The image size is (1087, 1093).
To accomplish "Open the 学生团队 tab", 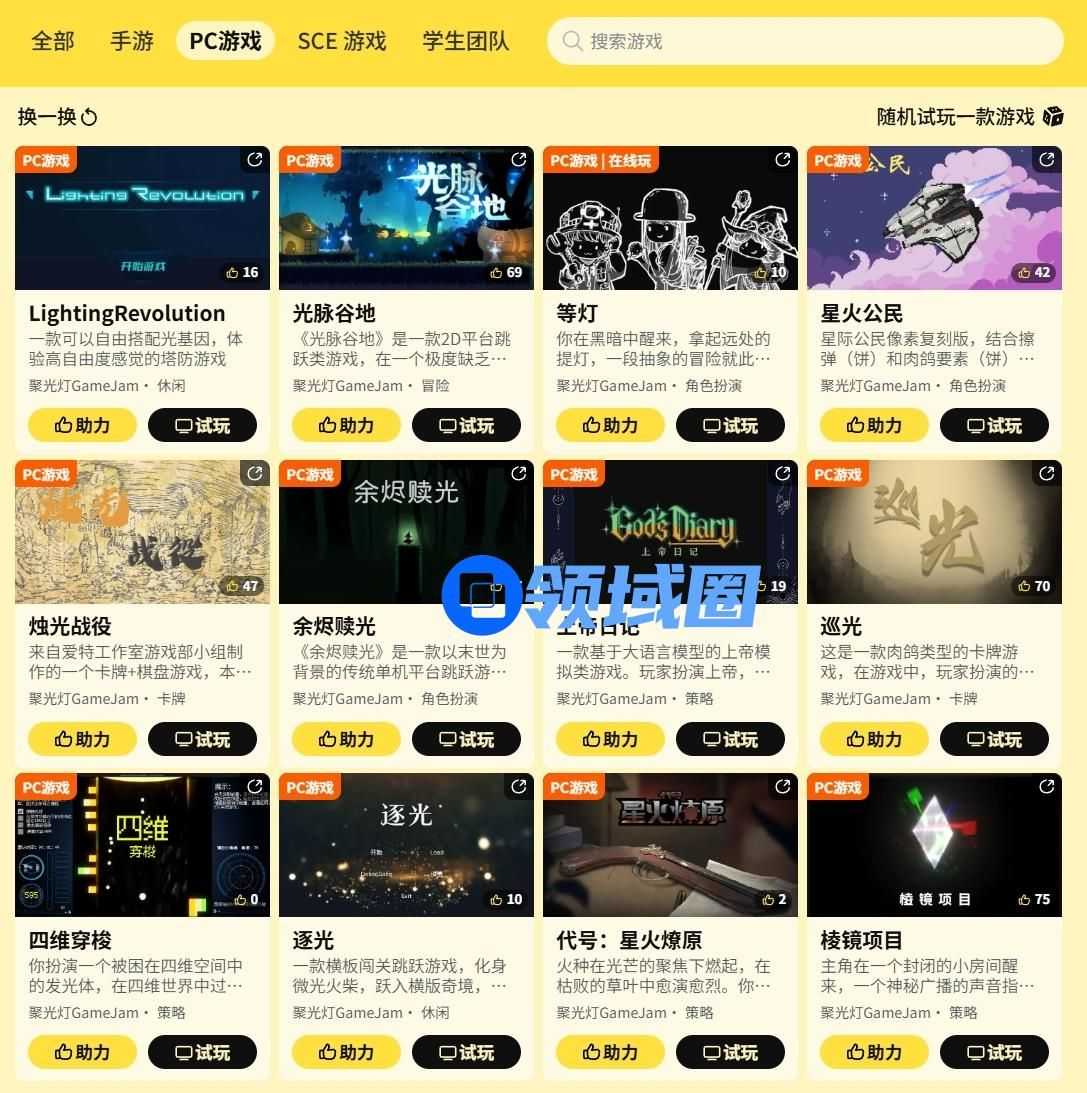I will point(465,41).
